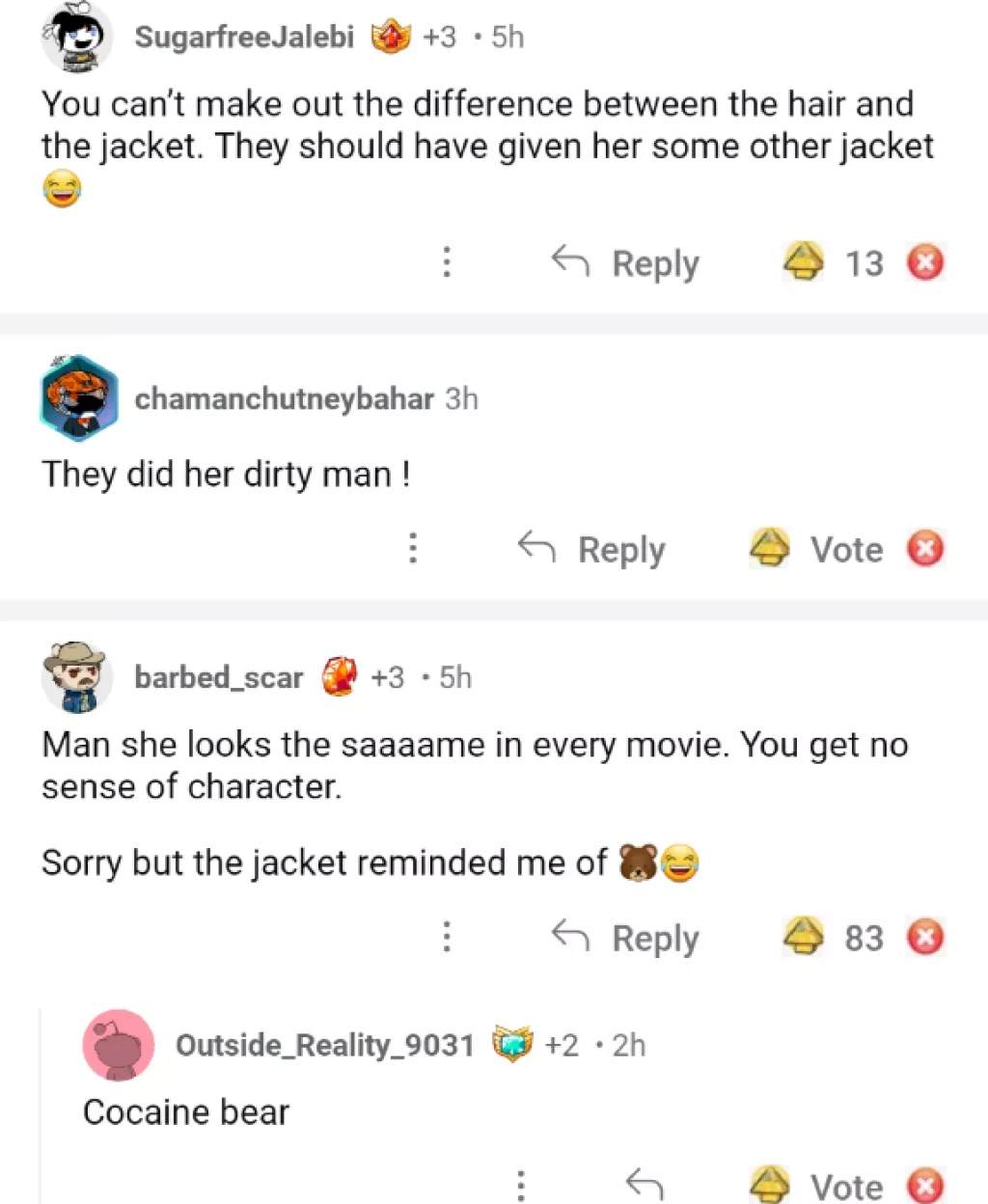Reply to barbed_scar's comment
Image resolution: width=988 pixels, height=1204 pixels.
pyautogui.click(x=626, y=937)
